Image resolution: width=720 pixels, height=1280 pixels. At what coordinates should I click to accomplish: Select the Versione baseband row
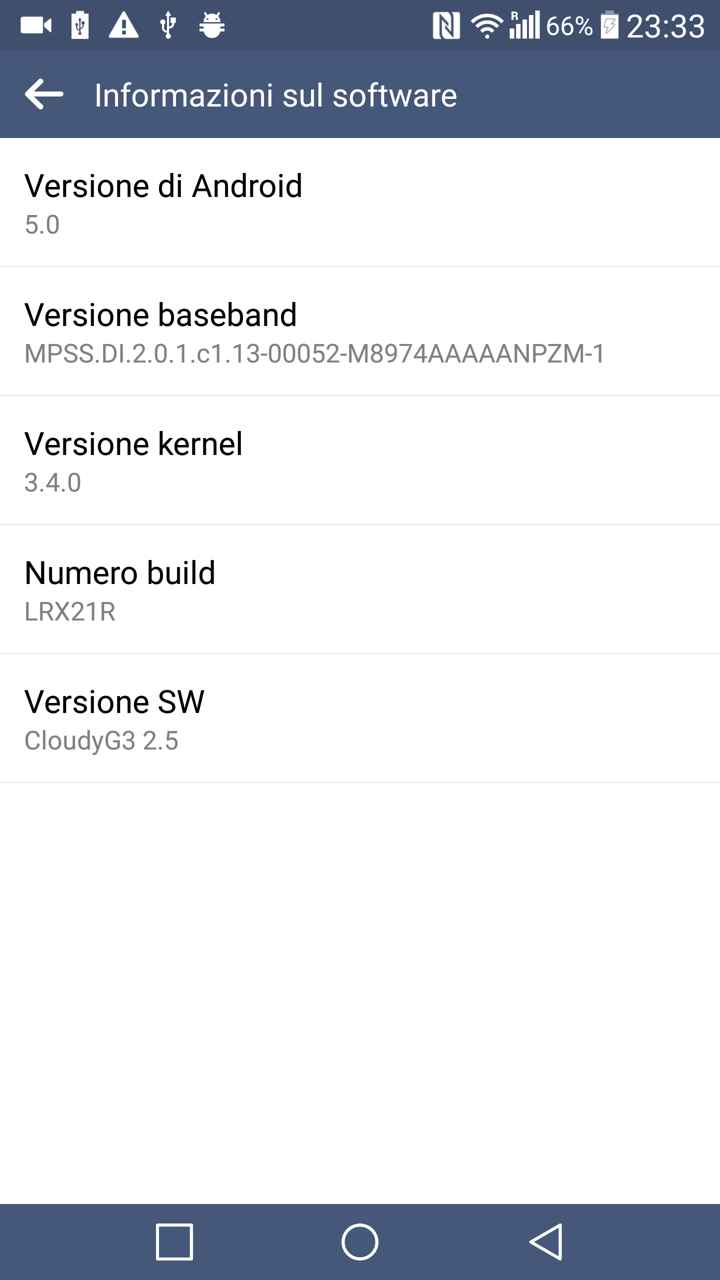360,332
